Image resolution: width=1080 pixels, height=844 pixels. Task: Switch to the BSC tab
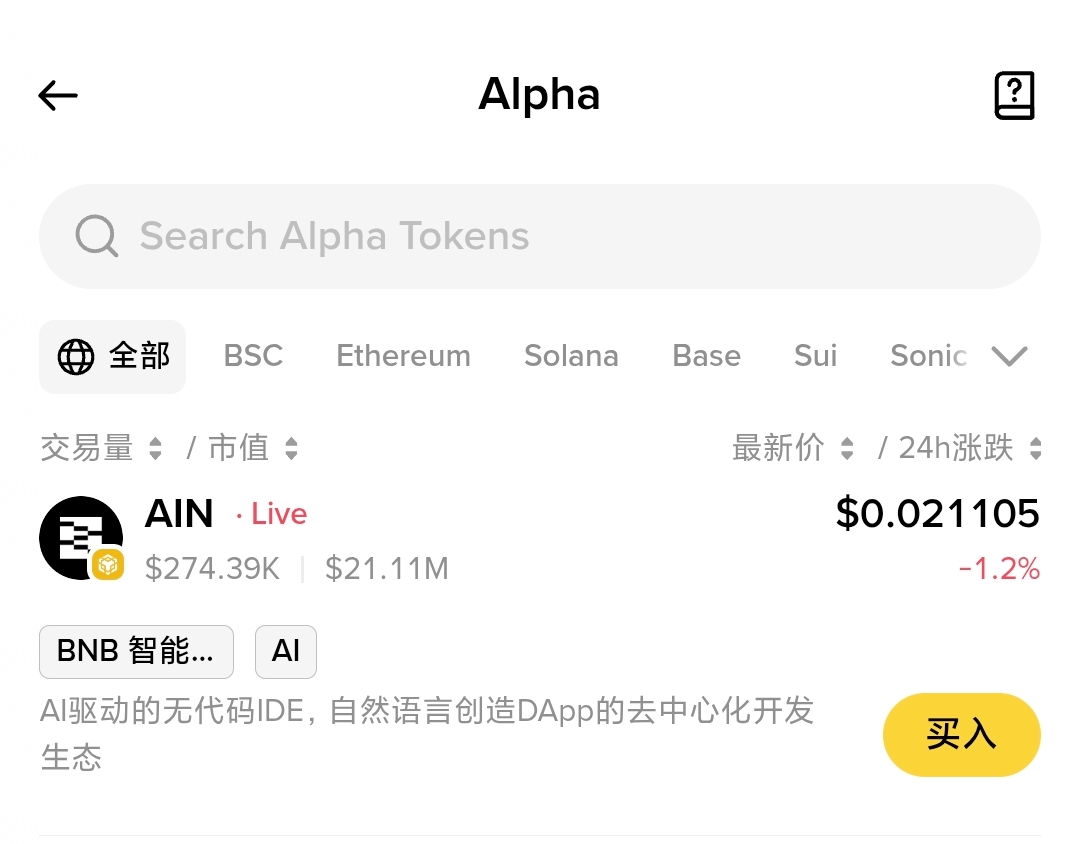pyautogui.click(x=253, y=356)
